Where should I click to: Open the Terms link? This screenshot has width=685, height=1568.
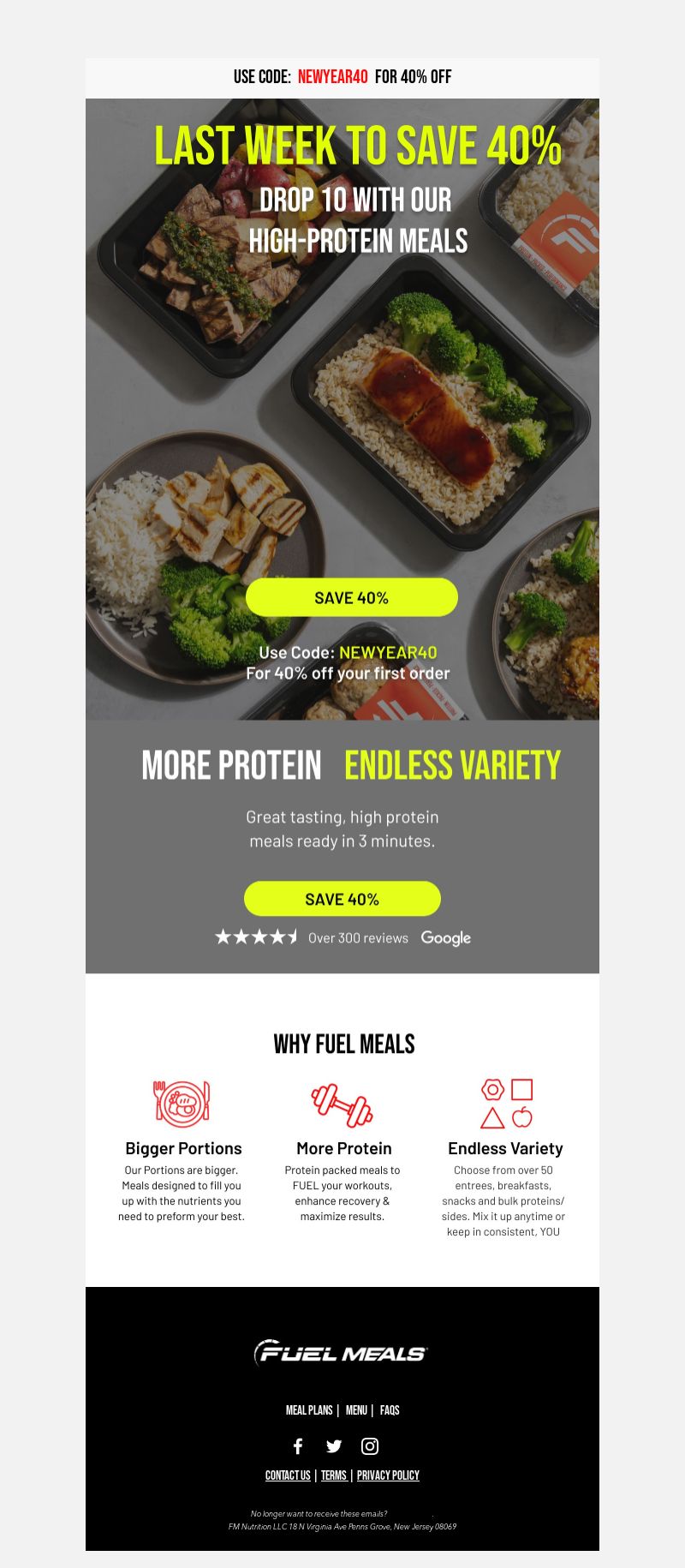(334, 1475)
